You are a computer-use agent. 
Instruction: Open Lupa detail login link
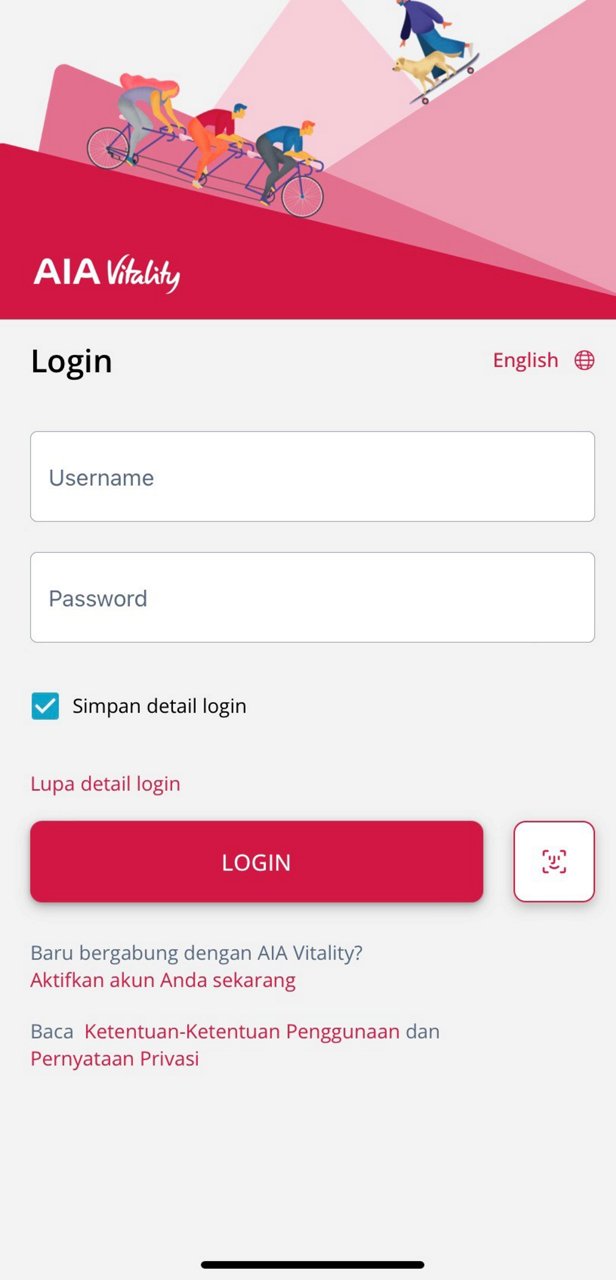pyautogui.click(x=105, y=784)
